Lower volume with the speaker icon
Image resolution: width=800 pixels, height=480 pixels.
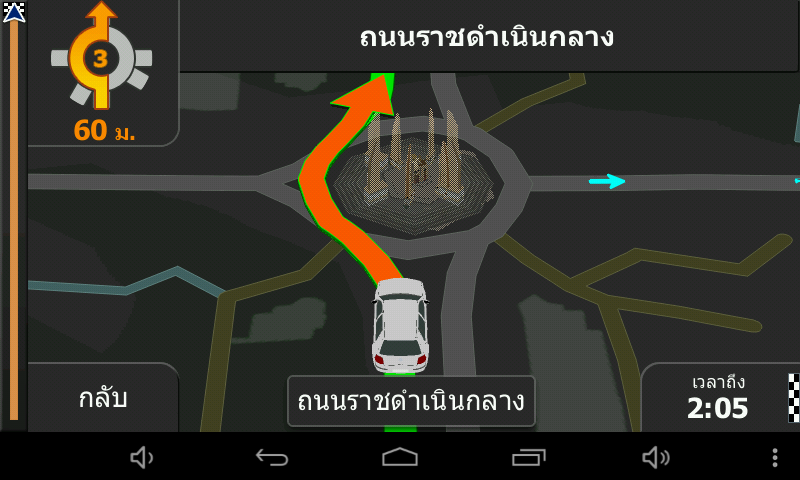(x=142, y=458)
